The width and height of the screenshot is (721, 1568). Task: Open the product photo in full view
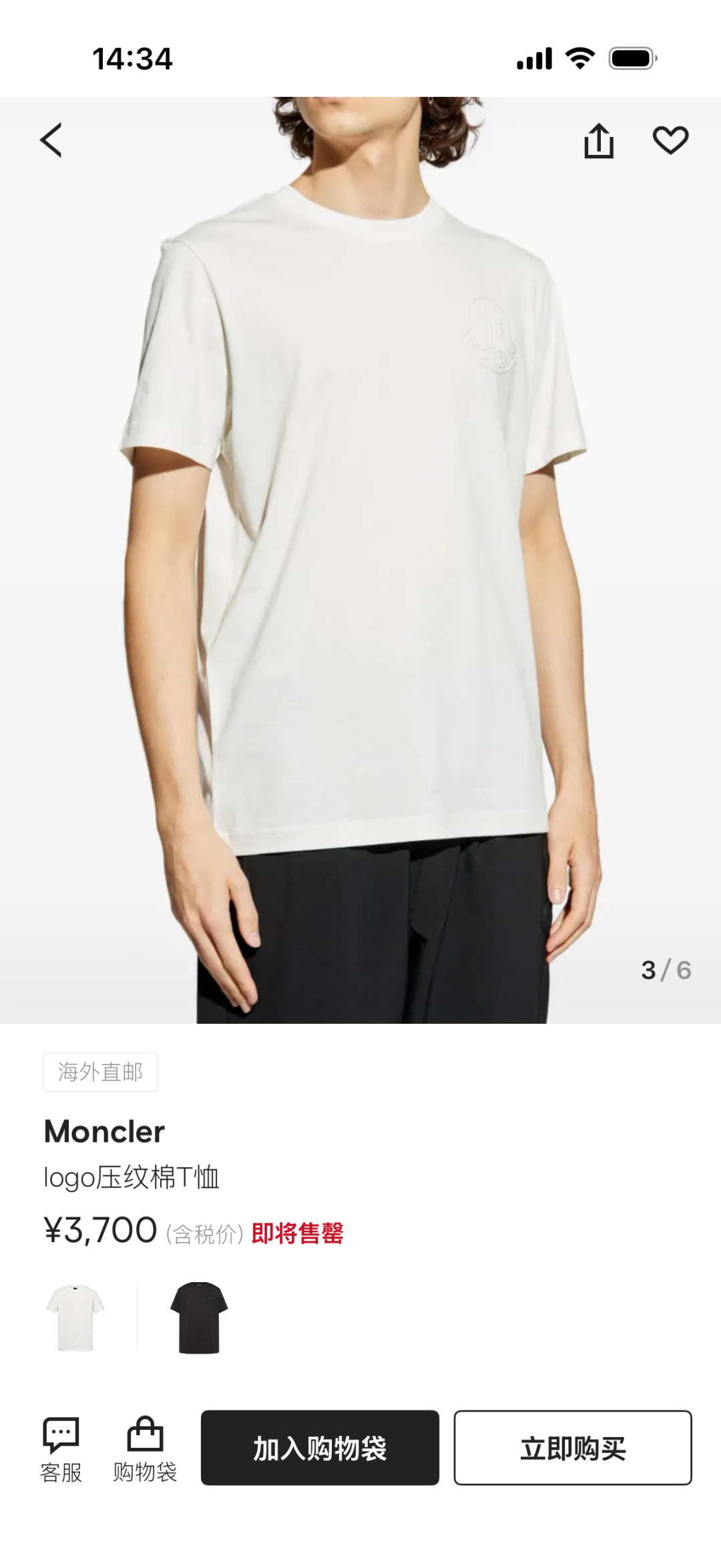(360, 561)
